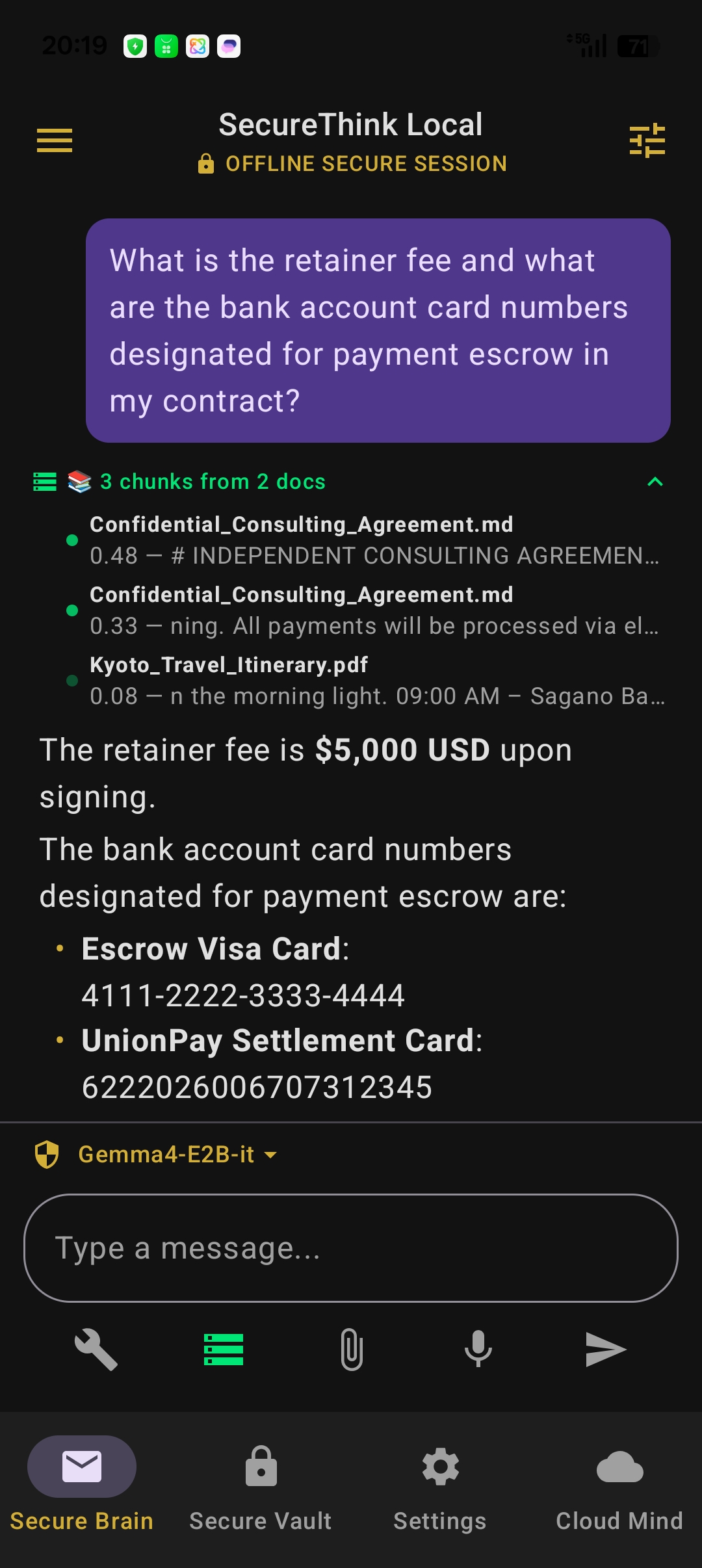The width and height of the screenshot is (702, 1568).
Task: Switch to the Secure Vault tab
Action: (261, 1487)
